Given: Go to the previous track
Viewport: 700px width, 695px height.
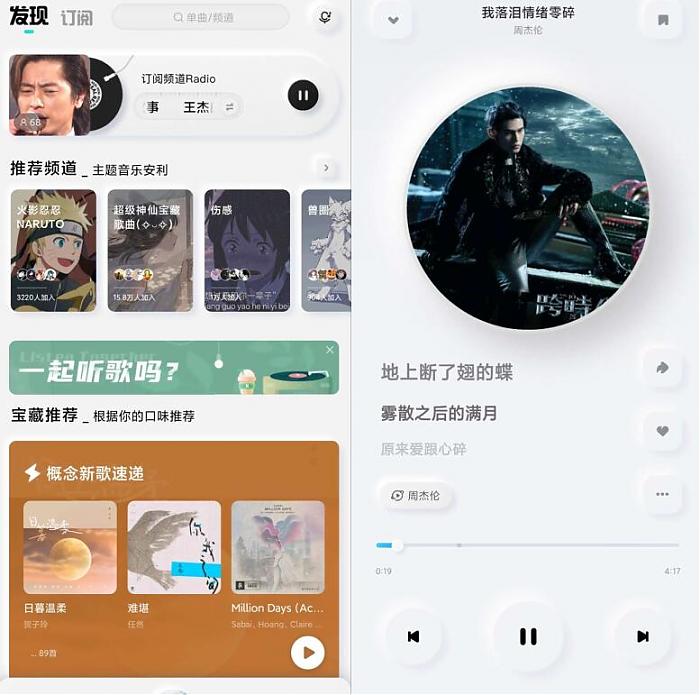Looking at the screenshot, I should click(x=413, y=636).
